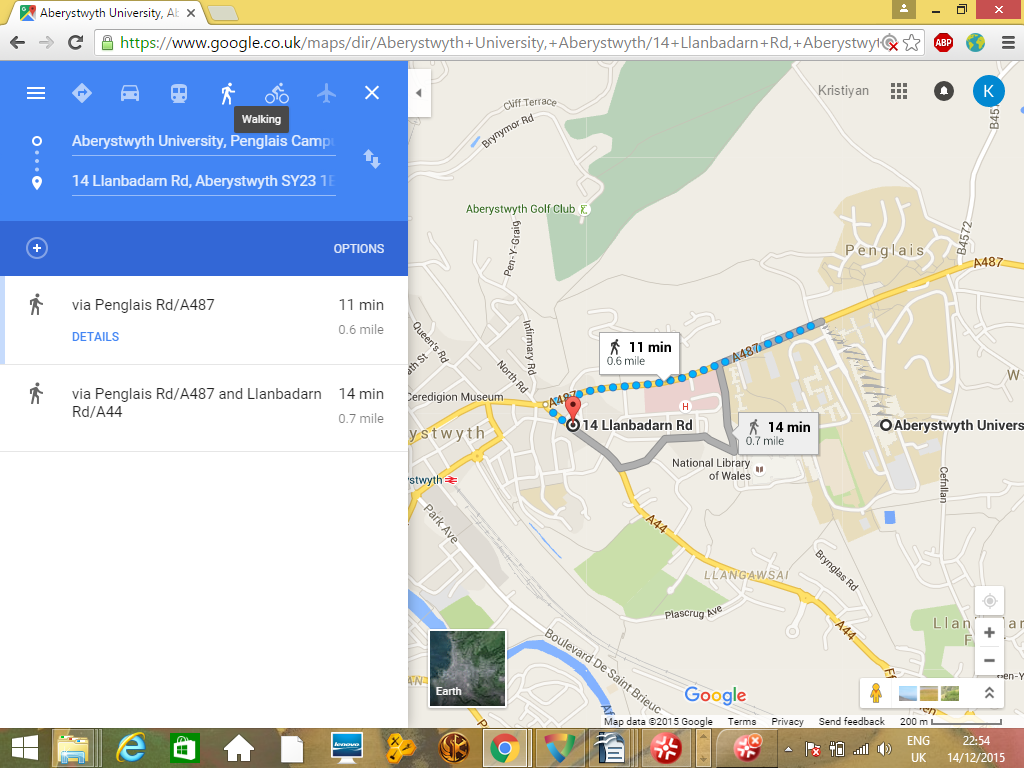Add another destination with plus icon
Viewport: 1024px width, 768px height.
coord(37,248)
